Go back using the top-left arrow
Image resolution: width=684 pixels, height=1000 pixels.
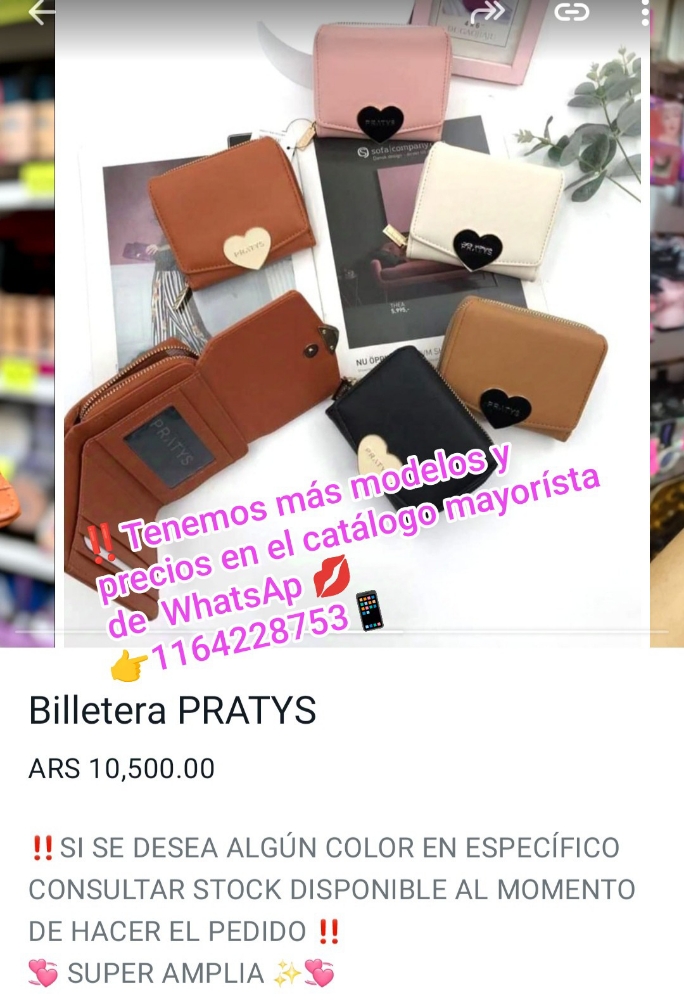(40, 12)
